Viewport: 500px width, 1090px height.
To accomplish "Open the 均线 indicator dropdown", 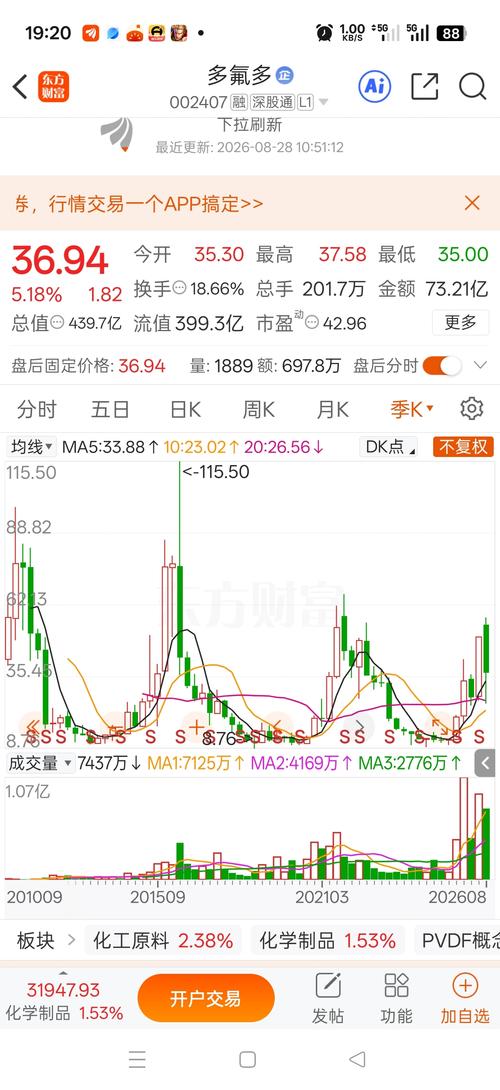I will (x=31, y=447).
